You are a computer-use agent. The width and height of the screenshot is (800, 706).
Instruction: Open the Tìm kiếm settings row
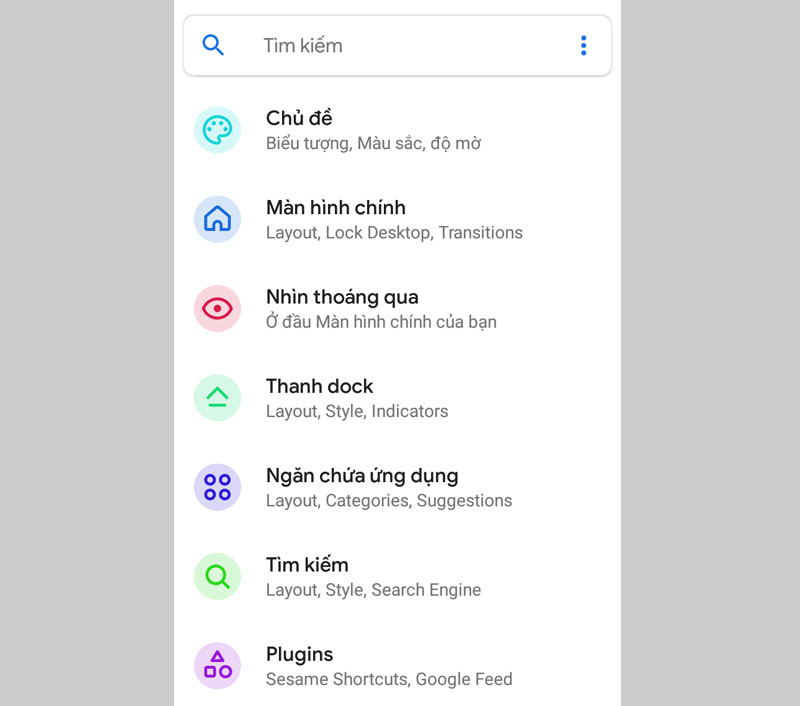tap(372, 577)
